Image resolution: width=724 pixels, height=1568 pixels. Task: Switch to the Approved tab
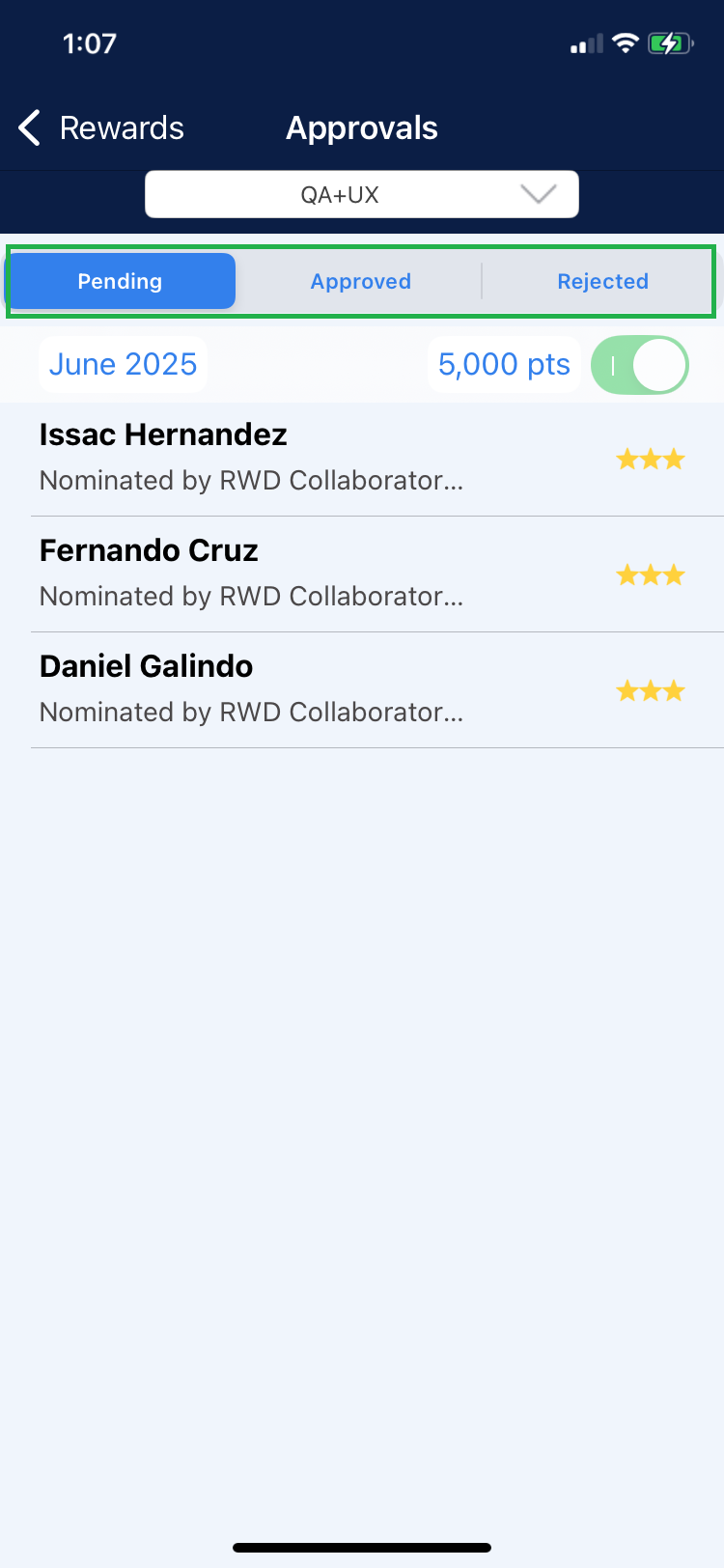pos(360,282)
